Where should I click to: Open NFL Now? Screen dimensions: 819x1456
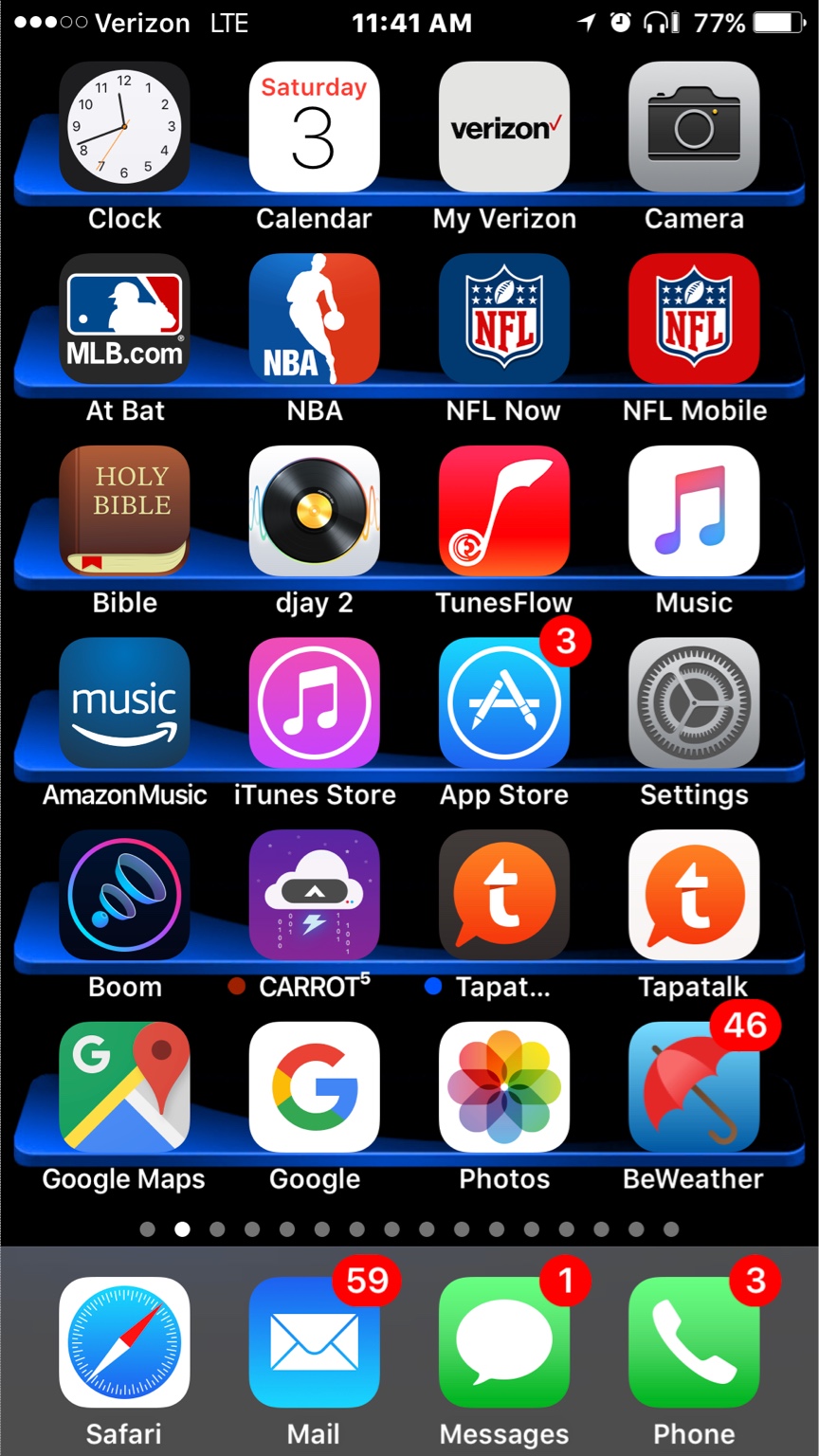tap(503, 318)
